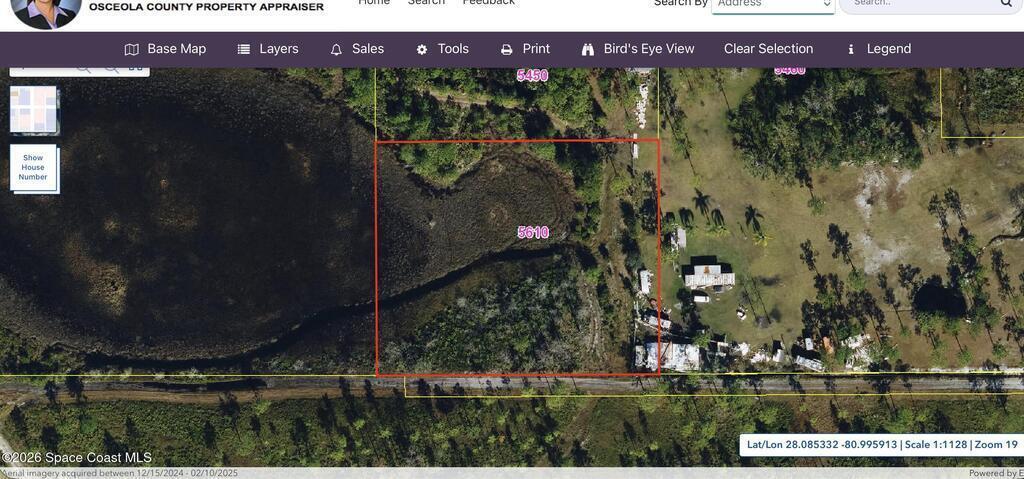Open the basemap gallery thumbnail

point(33,109)
